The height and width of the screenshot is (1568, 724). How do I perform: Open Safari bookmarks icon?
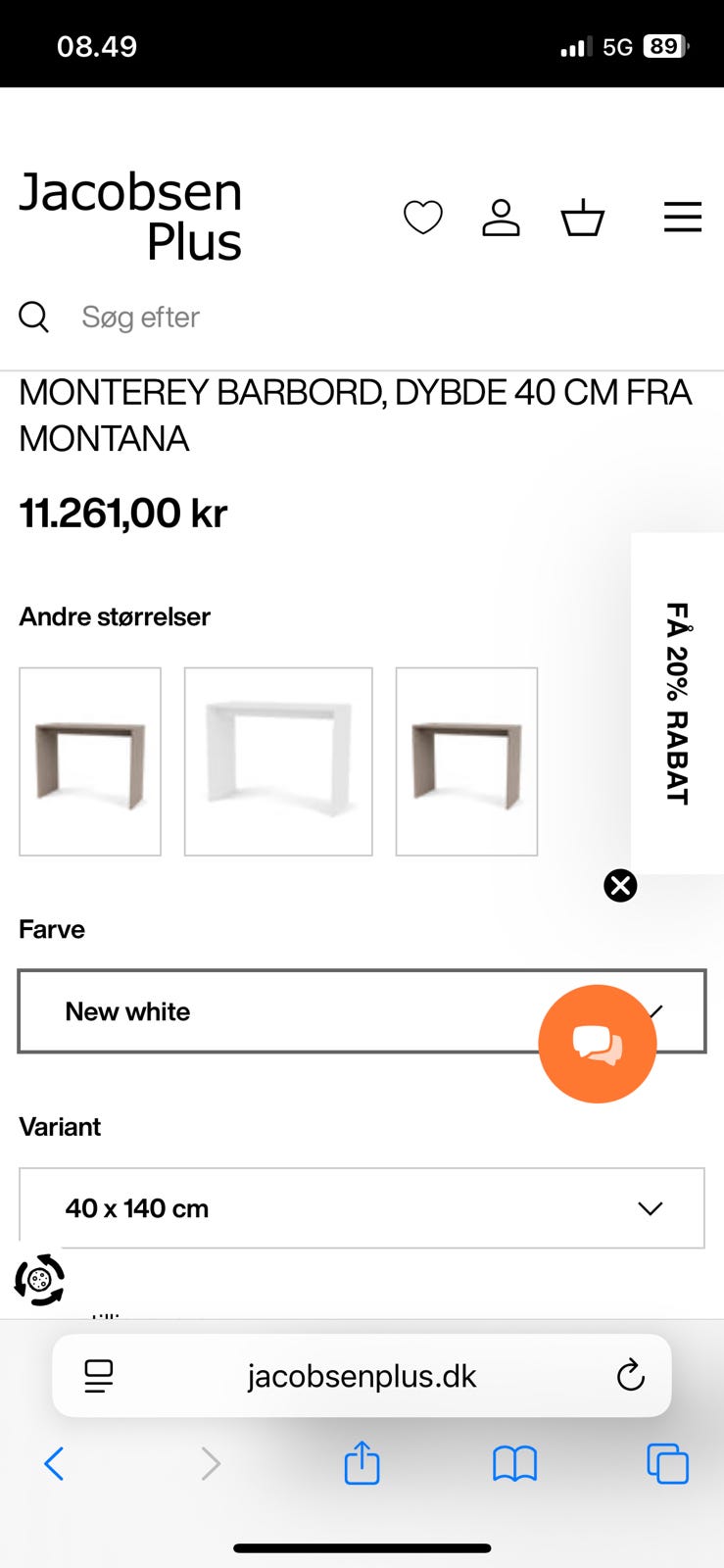[x=514, y=1463]
